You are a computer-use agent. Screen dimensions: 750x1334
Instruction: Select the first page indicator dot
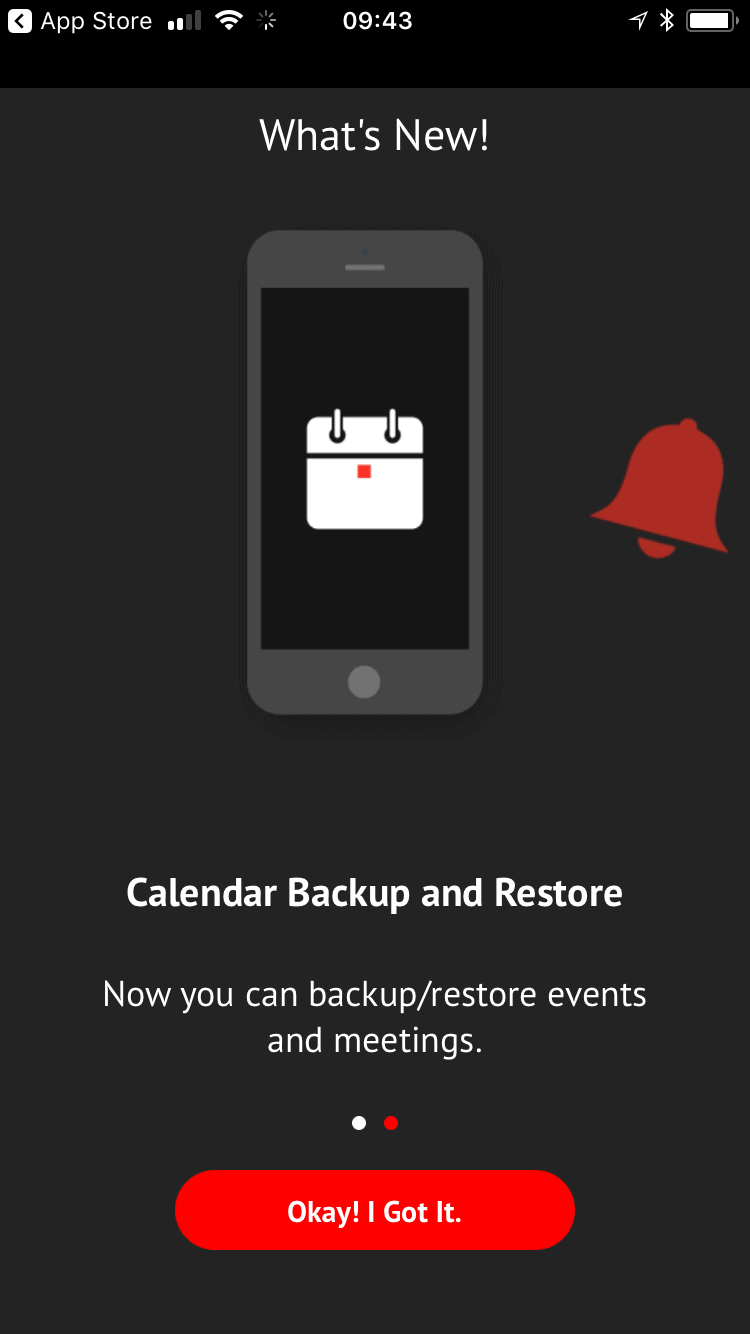pyautogui.click(x=359, y=1123)
